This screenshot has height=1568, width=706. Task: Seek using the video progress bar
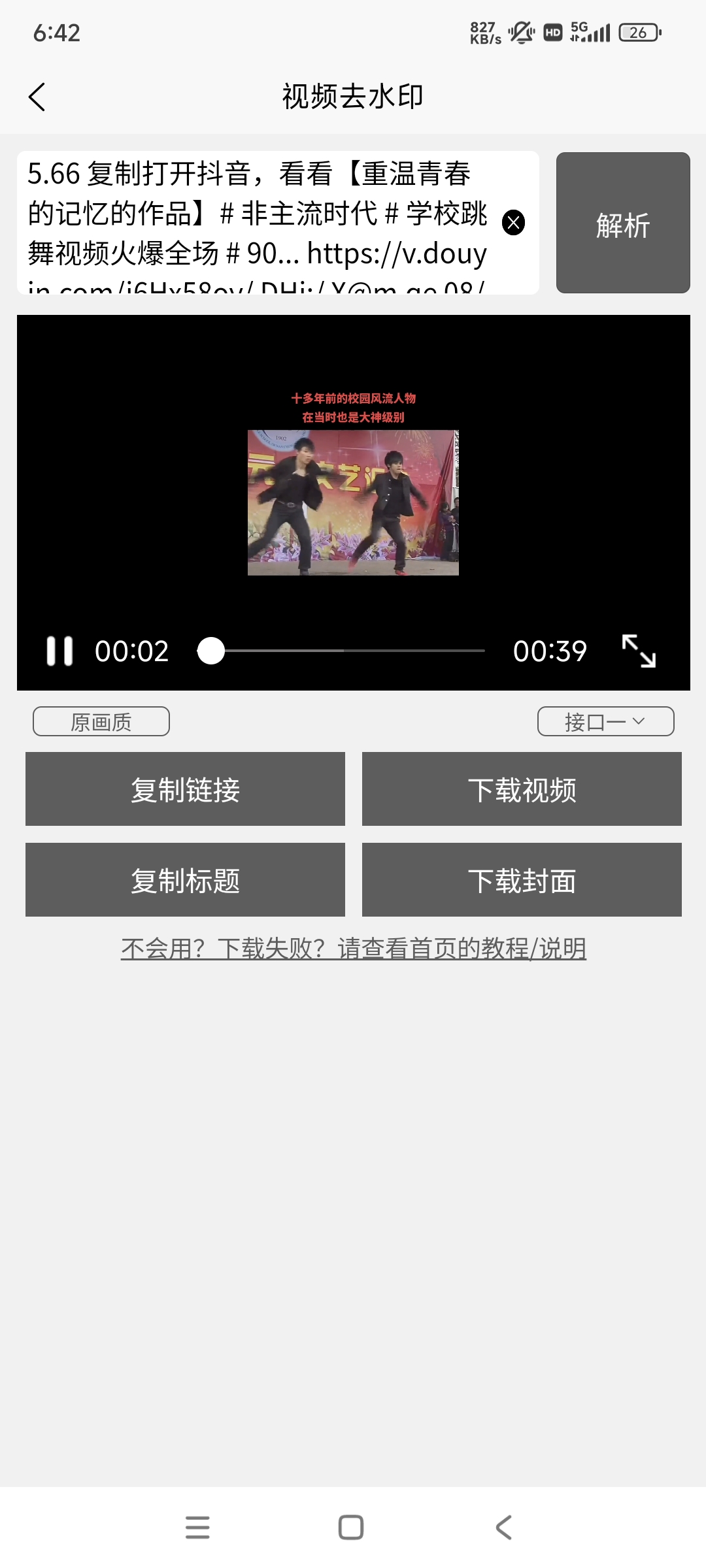tap(346, 651)
